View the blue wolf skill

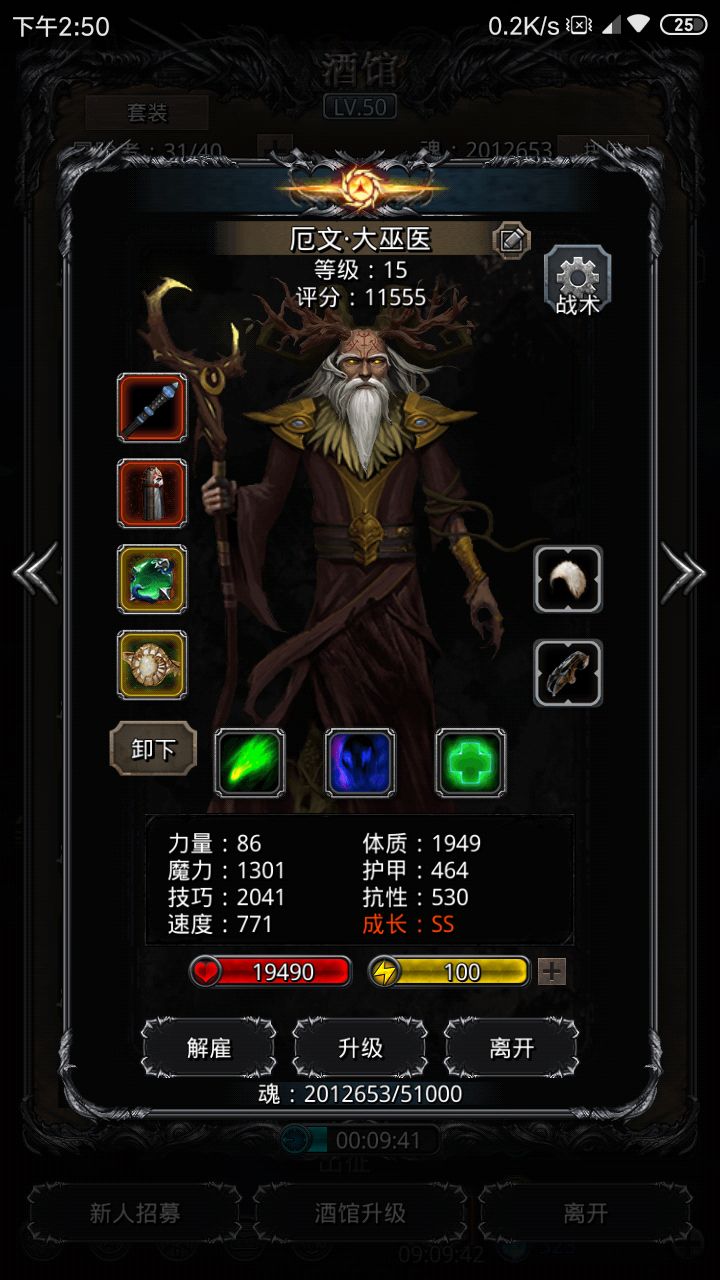click(360, 762)
